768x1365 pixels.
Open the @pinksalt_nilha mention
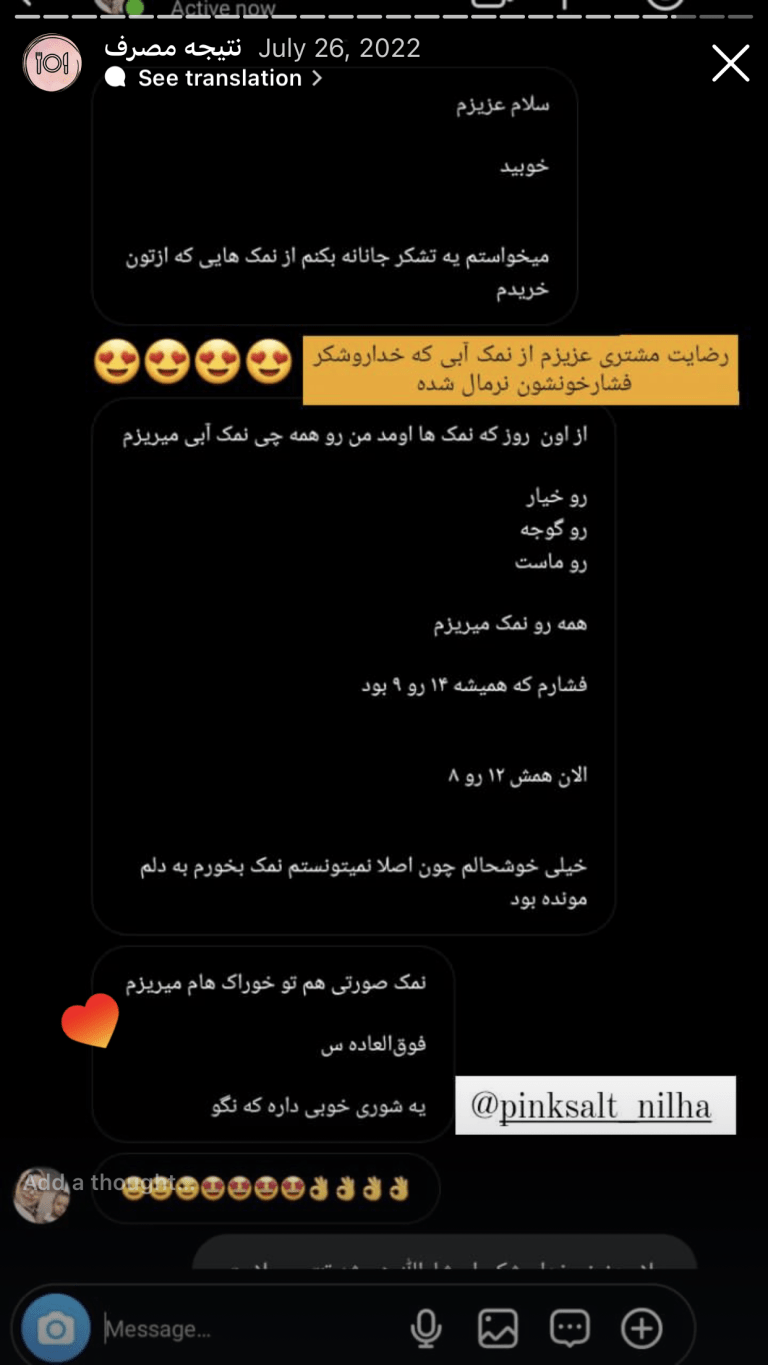coord(594,1106)
